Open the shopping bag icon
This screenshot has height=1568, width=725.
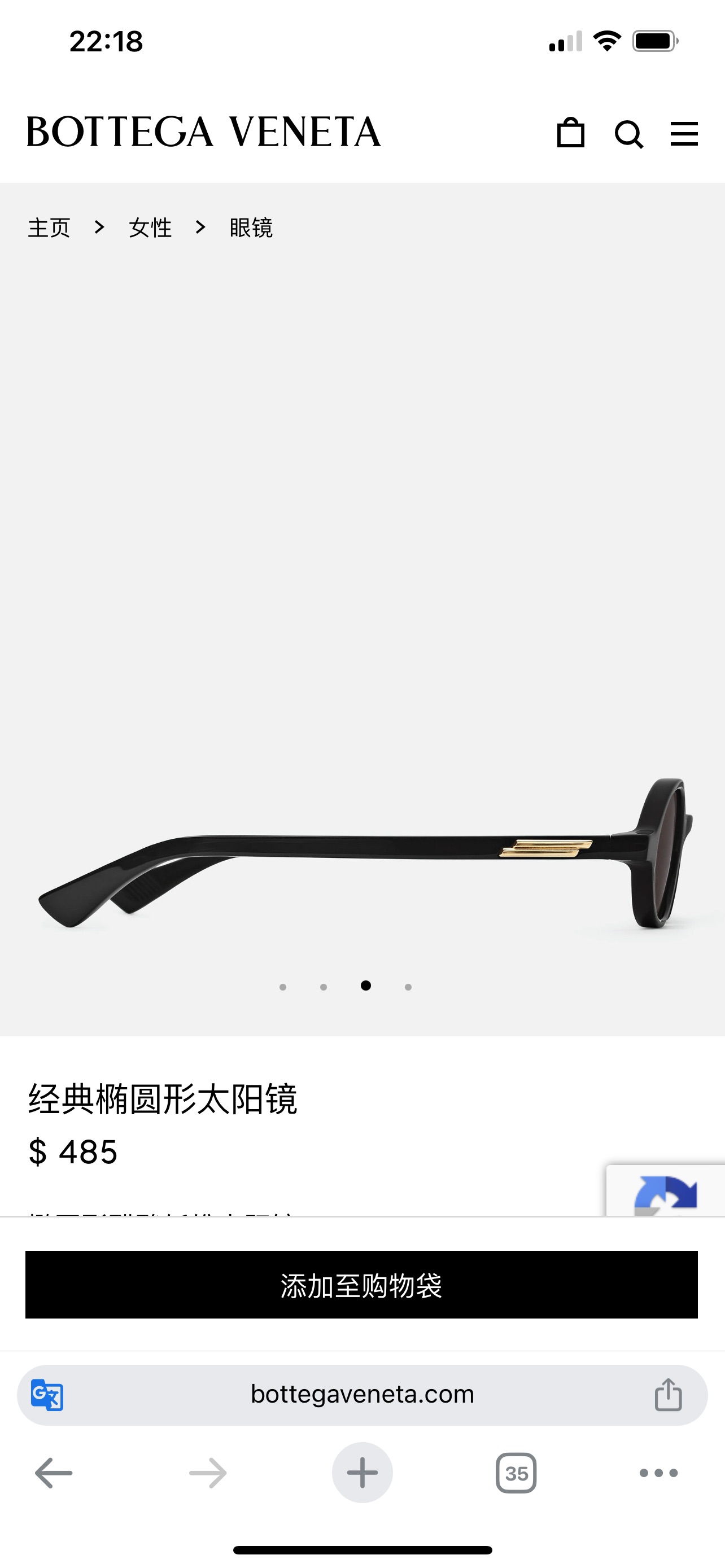click(x=570, y=133)
